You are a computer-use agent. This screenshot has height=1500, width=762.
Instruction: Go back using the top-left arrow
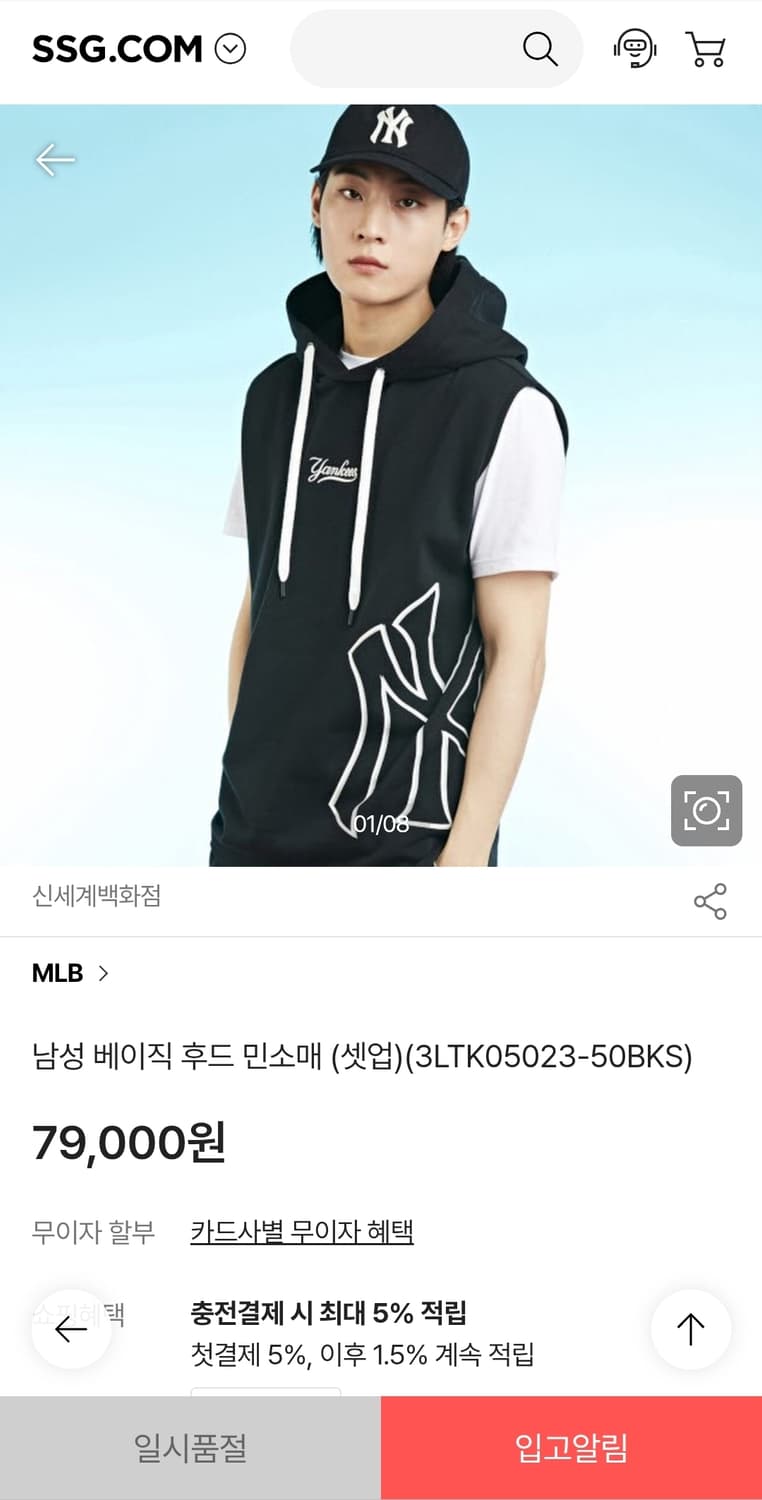55,159
